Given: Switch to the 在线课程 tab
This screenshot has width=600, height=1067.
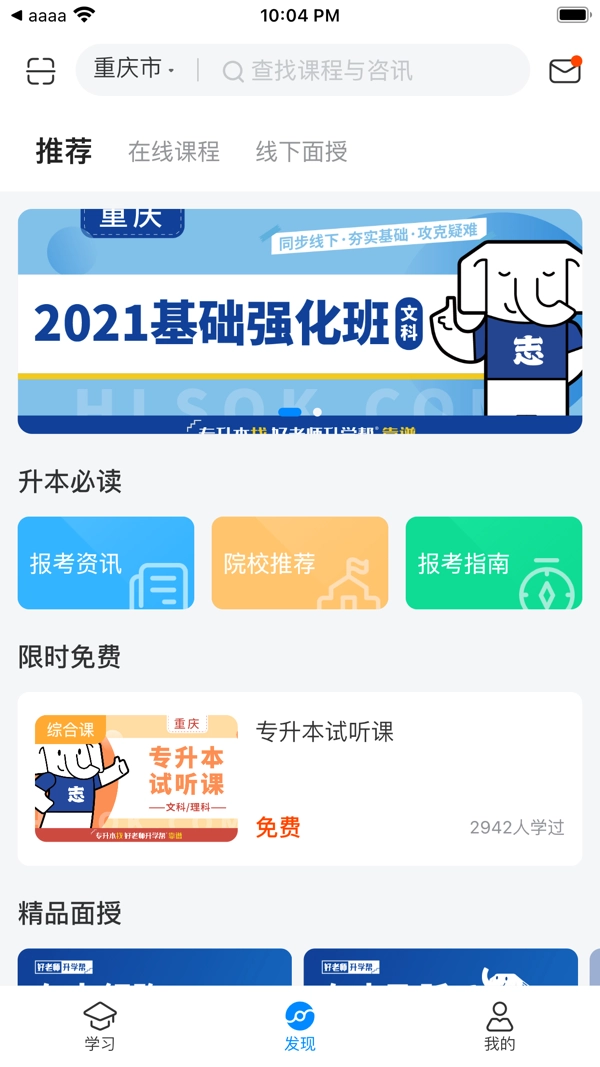Looking at the screenshot, I should 174,152.
